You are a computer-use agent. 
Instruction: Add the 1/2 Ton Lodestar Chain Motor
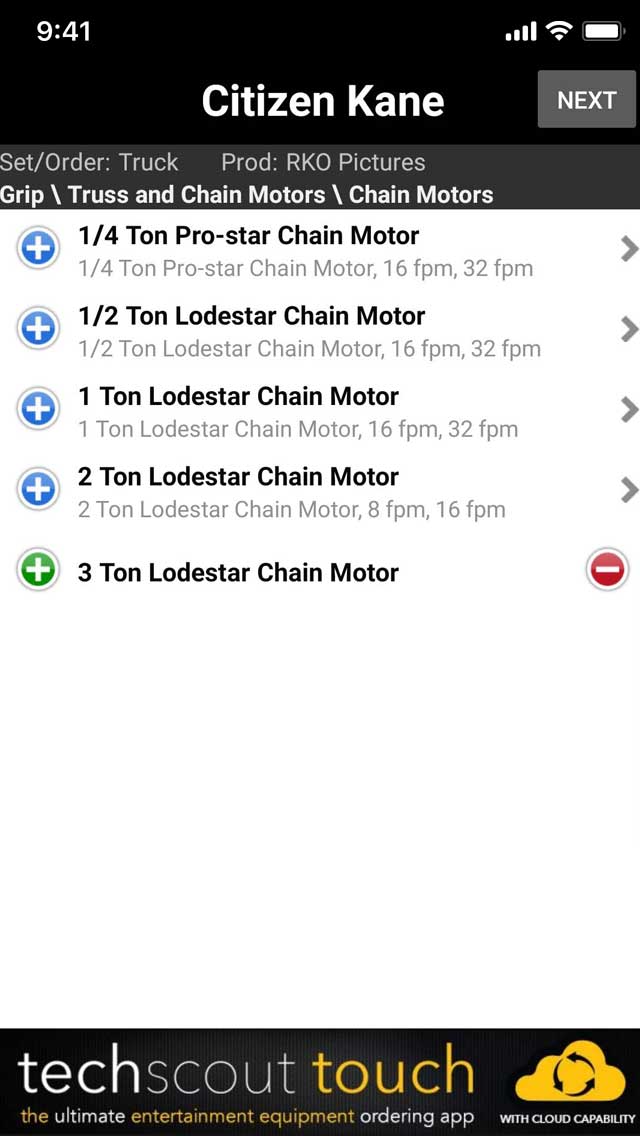pos(38,329)
